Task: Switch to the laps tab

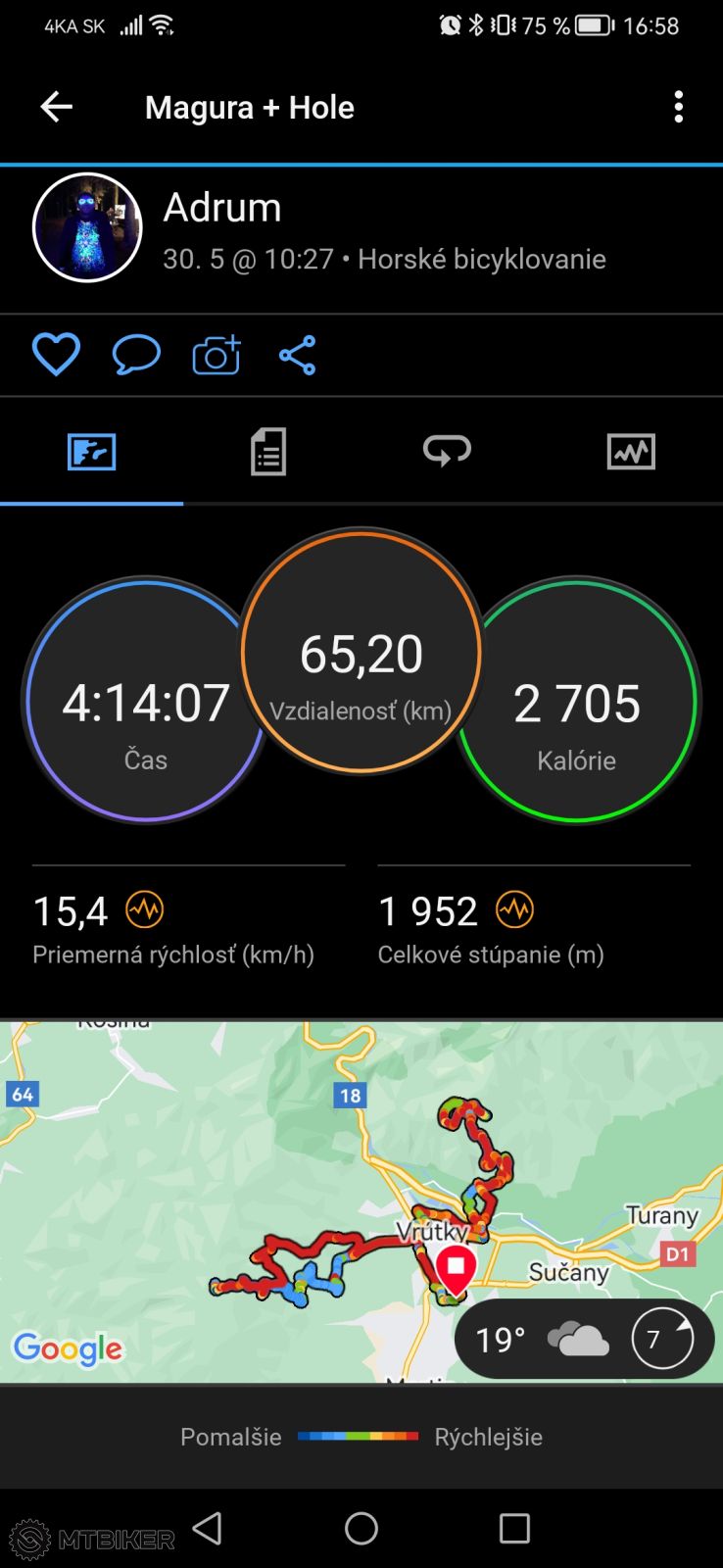Action: (x=447, y=452)
